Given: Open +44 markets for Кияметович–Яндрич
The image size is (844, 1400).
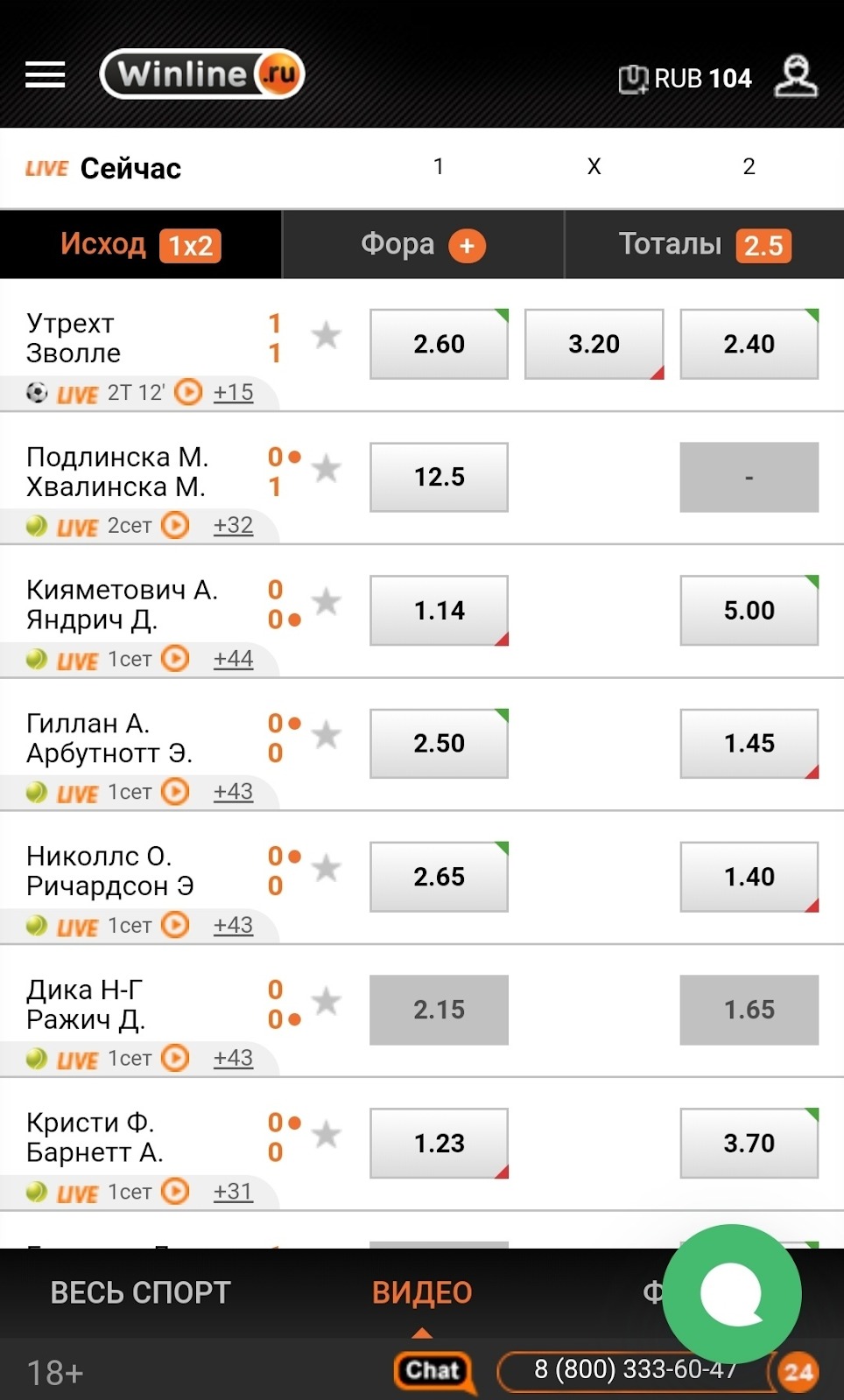Looking at the screenshot, I should [x=233, y=658].
